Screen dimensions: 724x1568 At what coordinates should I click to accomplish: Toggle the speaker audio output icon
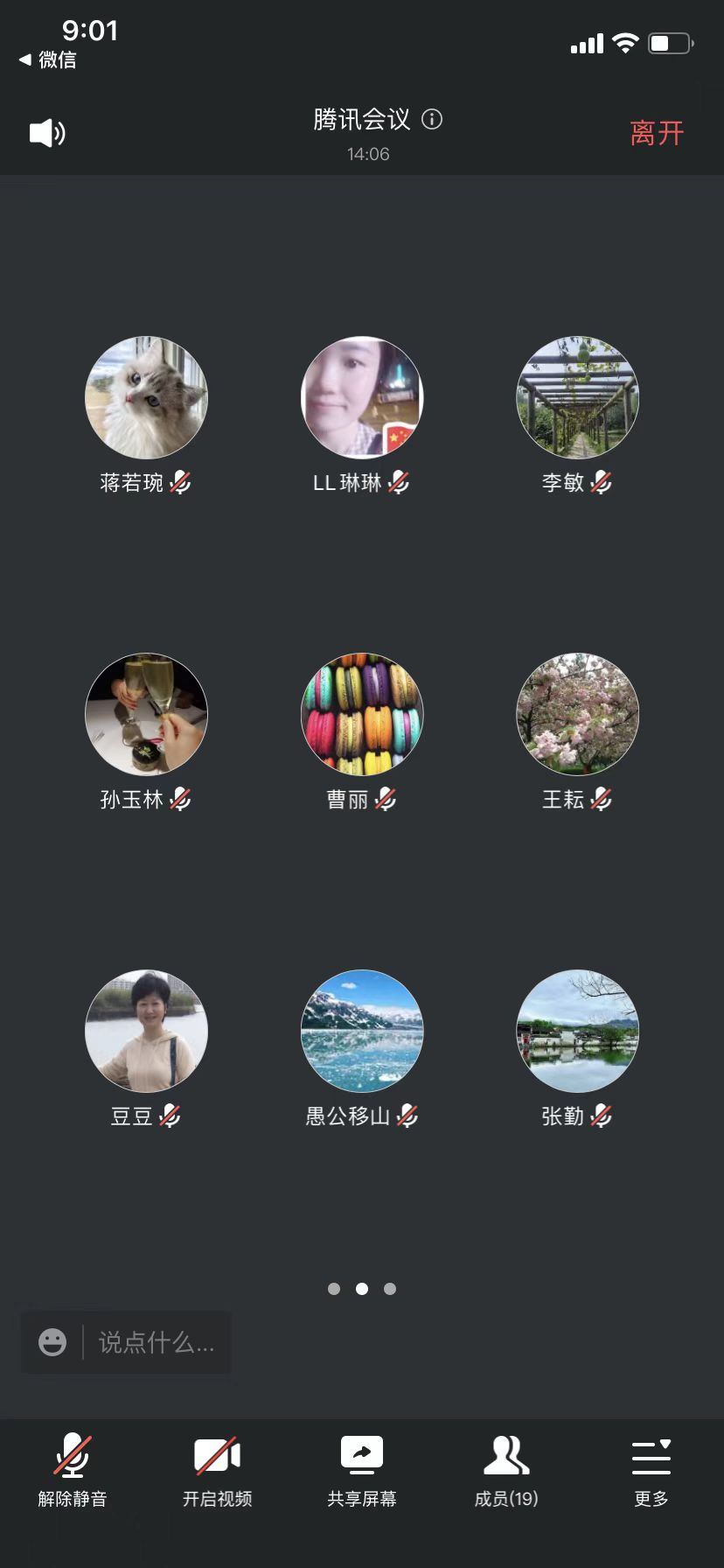coord(47,133)
